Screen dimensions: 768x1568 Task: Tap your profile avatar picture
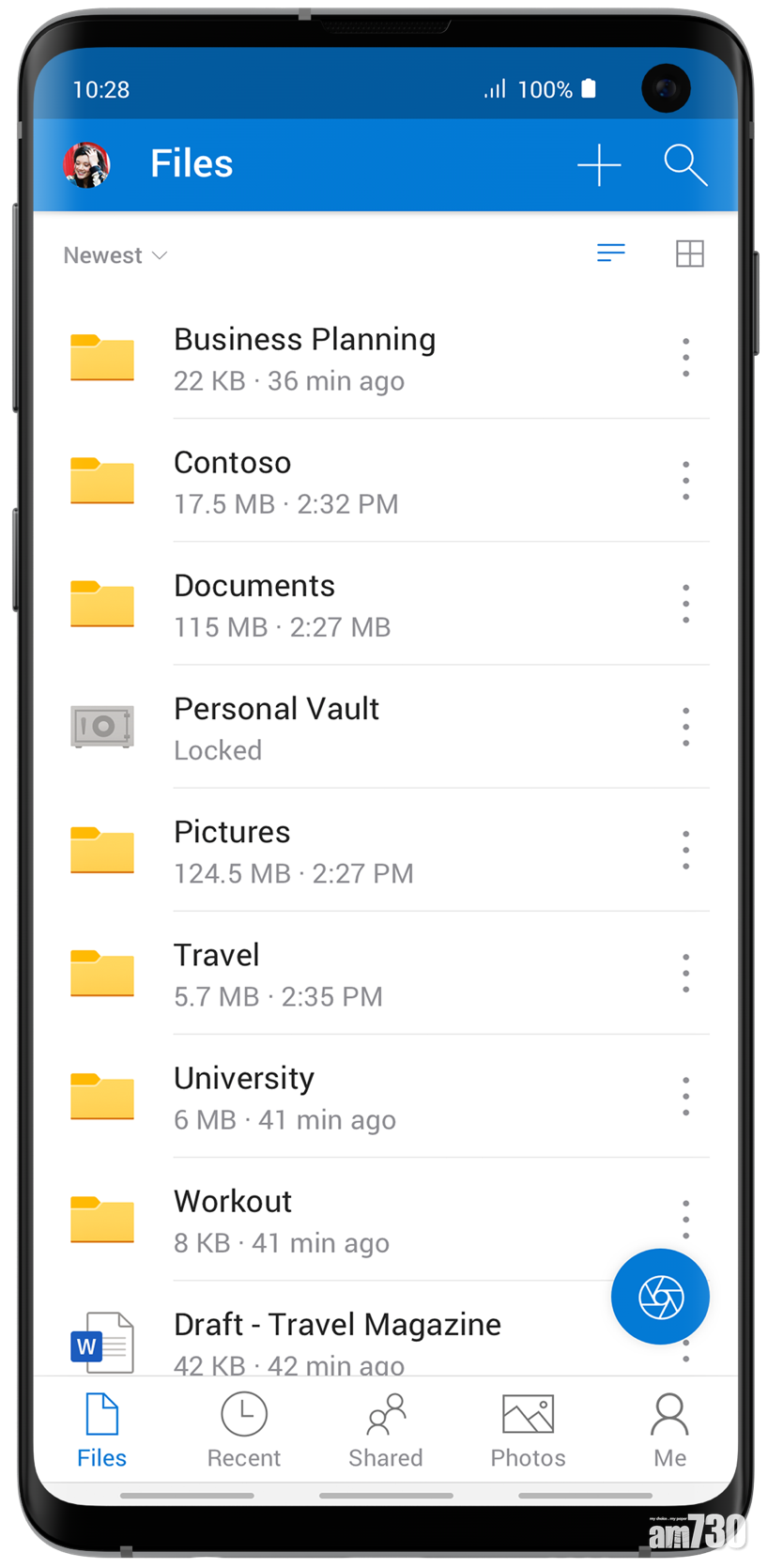[x=86, y=165]
